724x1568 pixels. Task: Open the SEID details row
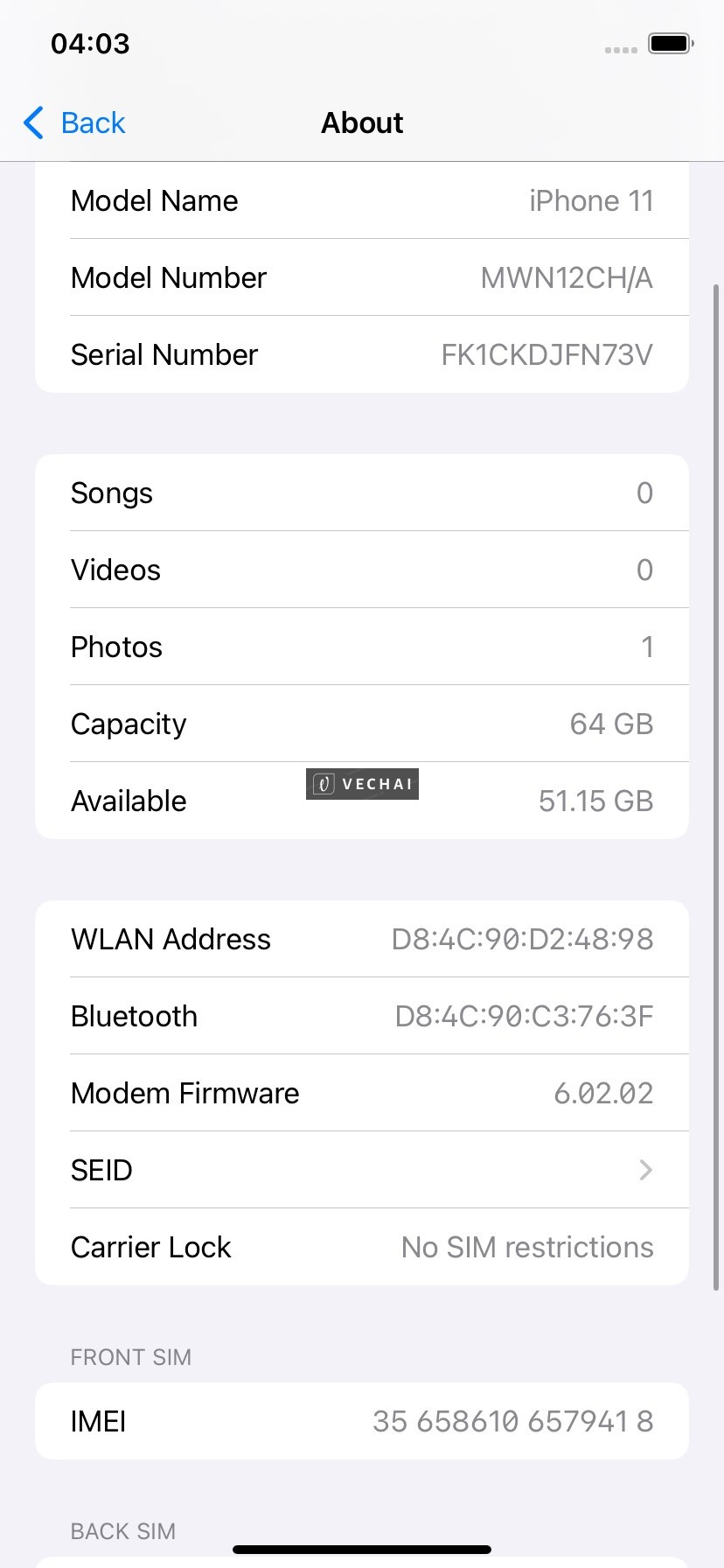[x=361, y=1170]
